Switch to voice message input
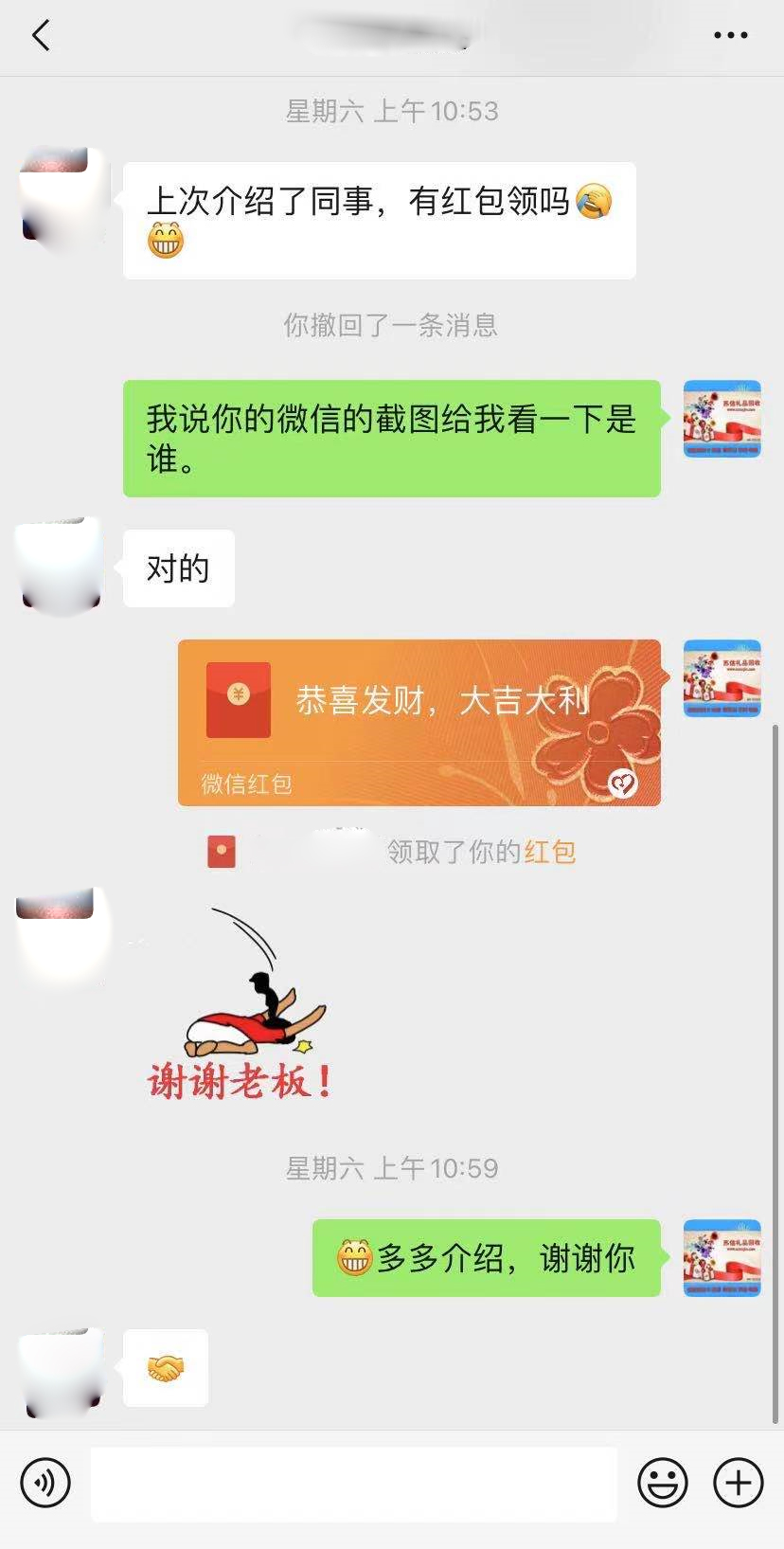This screenshot has width=784, height=1549. coord(45,1483)
